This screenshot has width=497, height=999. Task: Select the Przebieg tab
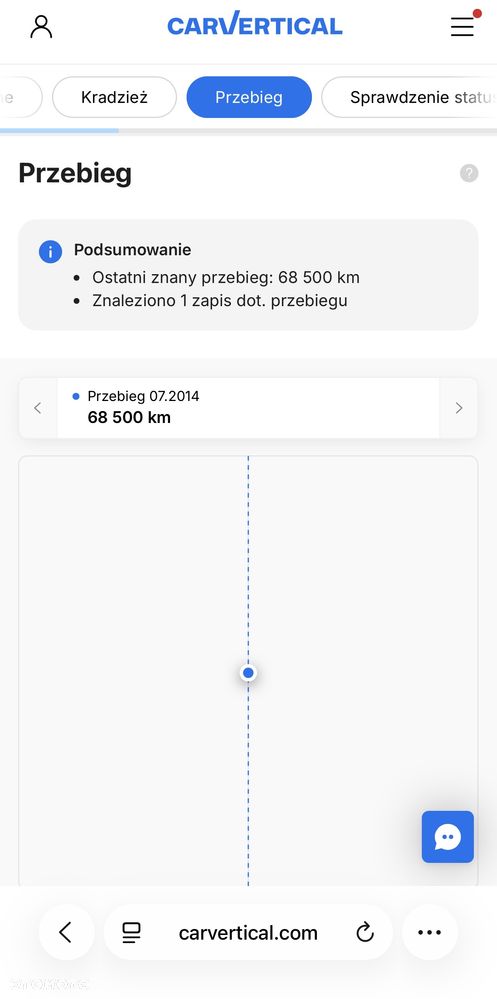click(x=249, y=97)
